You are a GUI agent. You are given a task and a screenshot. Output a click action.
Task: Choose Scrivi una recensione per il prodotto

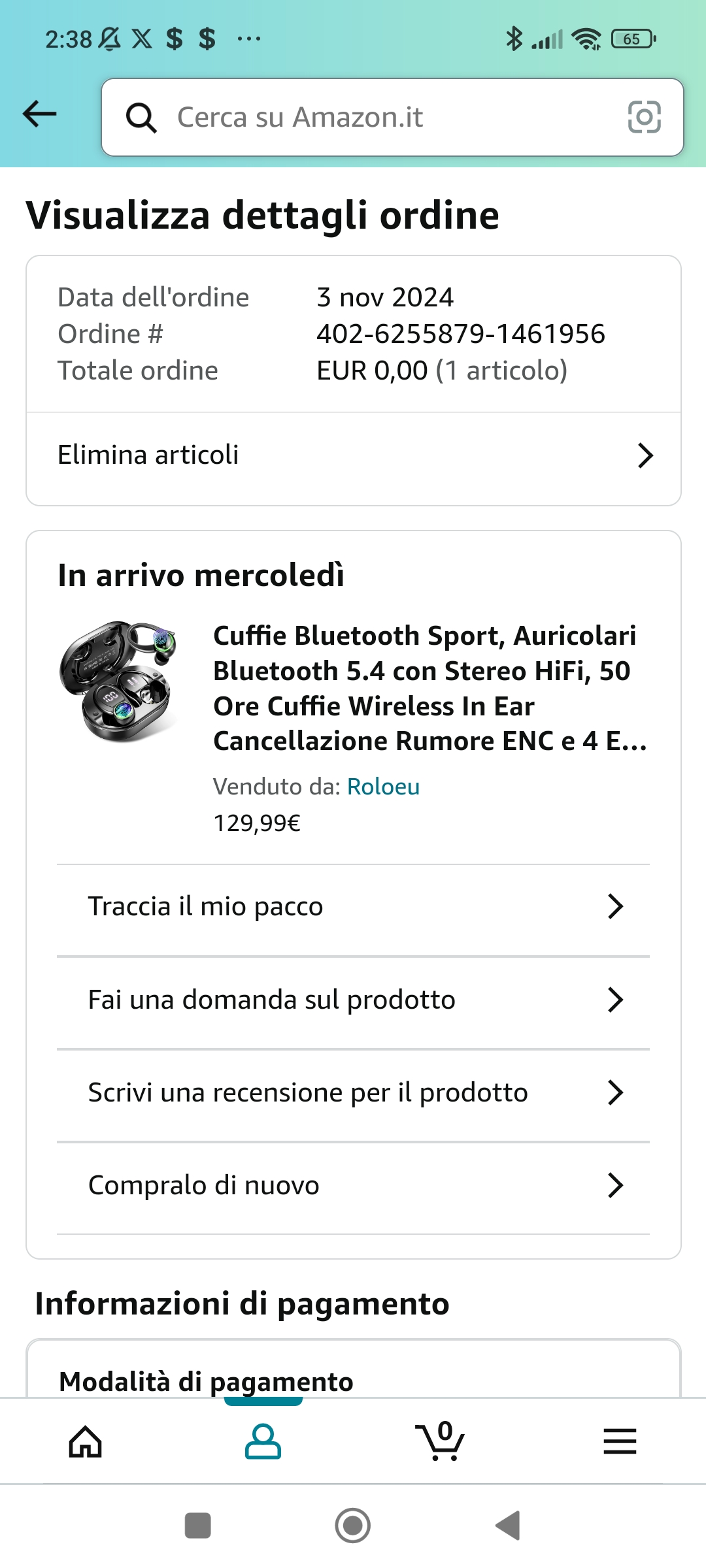pyautogui.click(x=354, y=1093)
